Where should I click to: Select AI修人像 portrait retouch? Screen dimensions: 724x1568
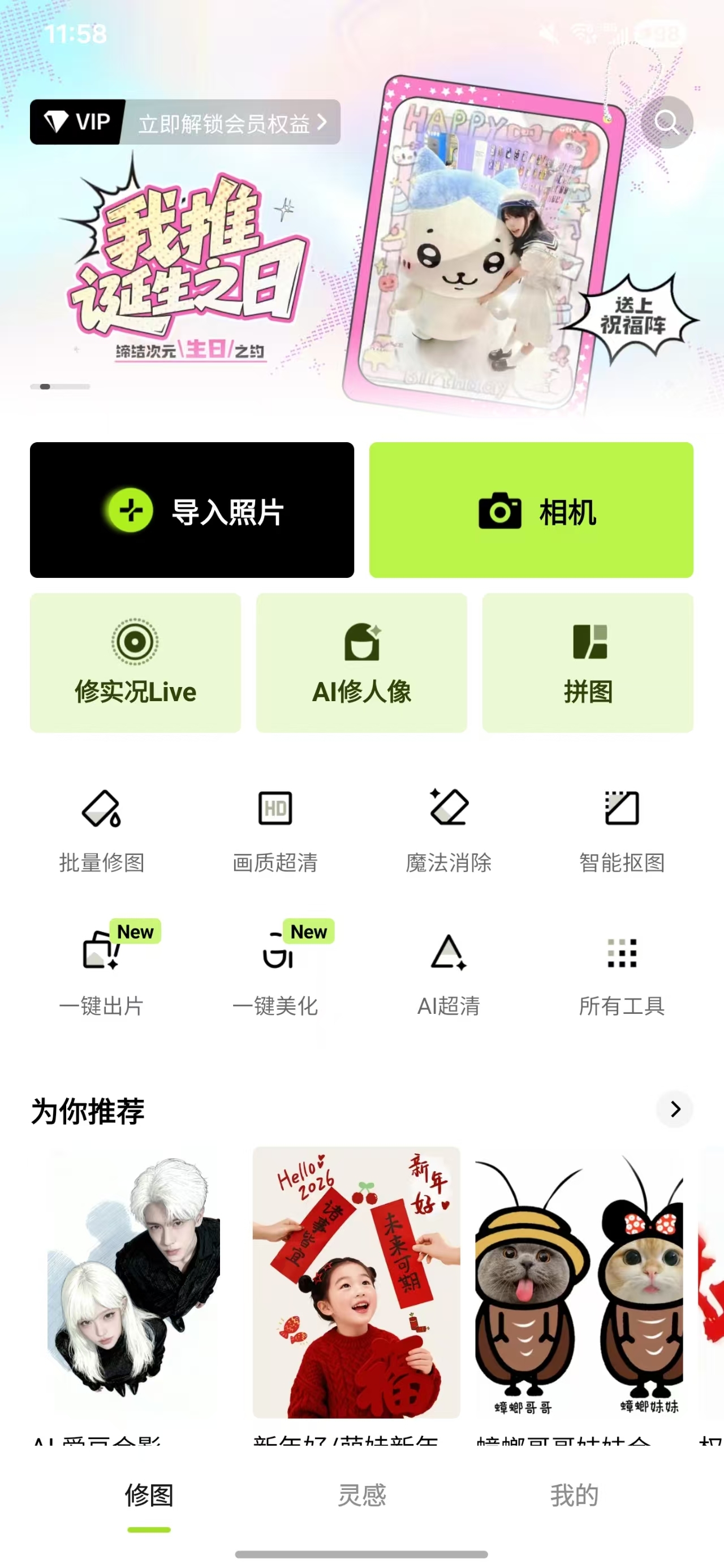[361, 663]
